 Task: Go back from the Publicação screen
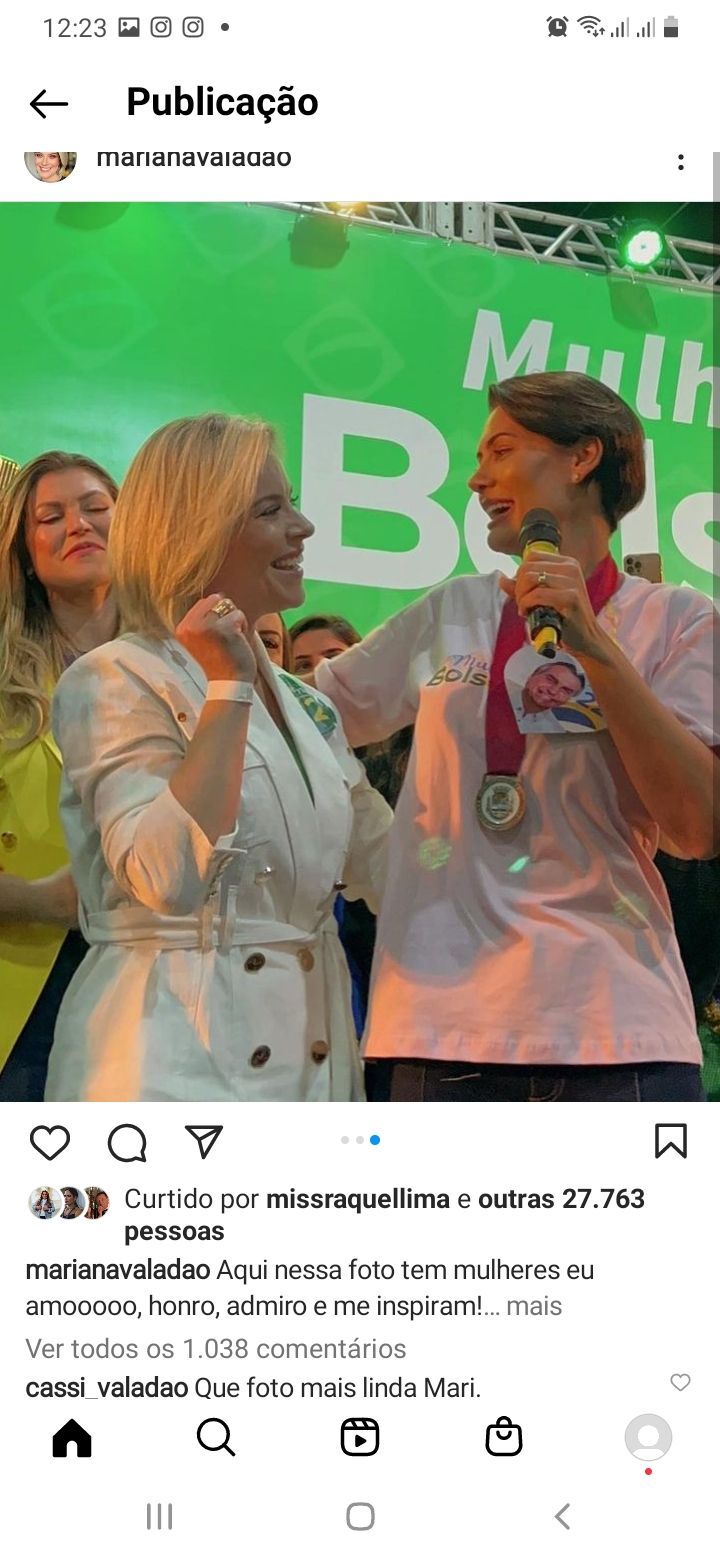[48, 103]
